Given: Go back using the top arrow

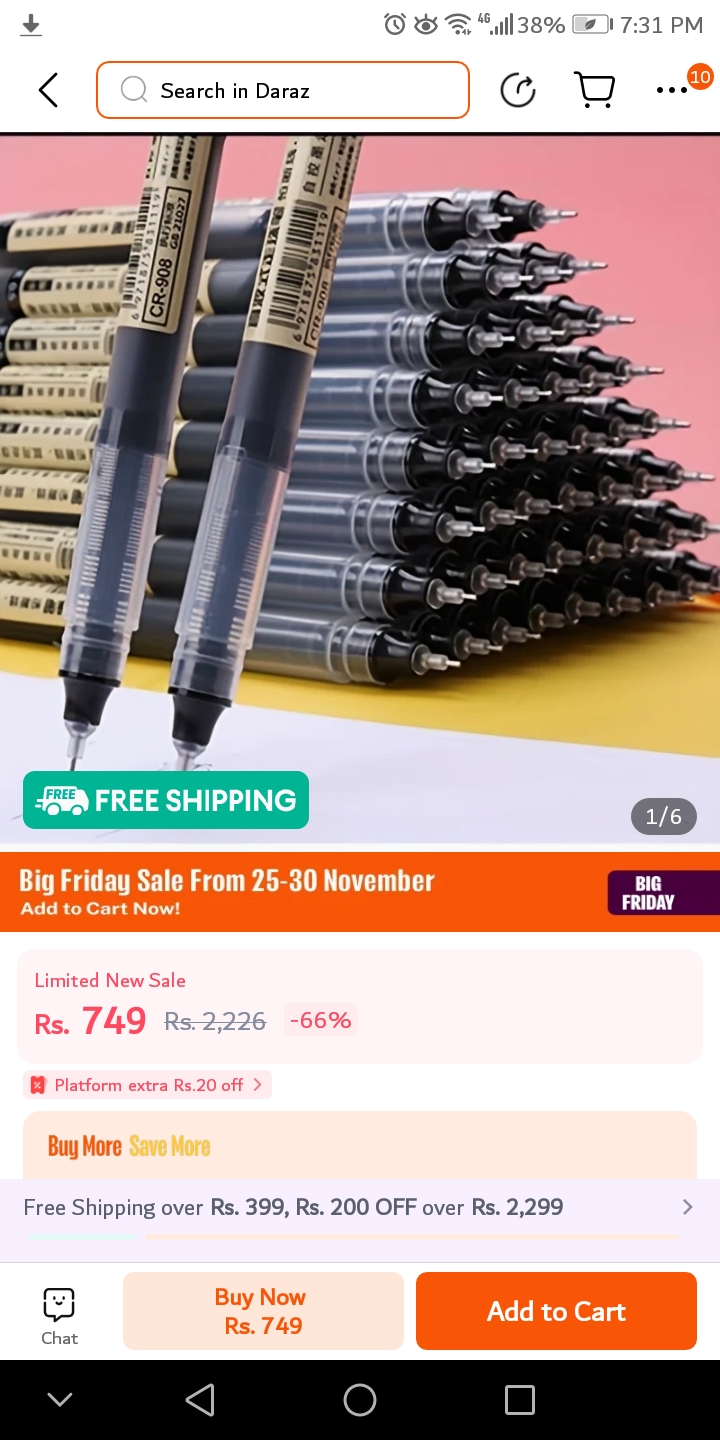Looking at the screenshot, I should pyautogui.click(x=48, y=90).
